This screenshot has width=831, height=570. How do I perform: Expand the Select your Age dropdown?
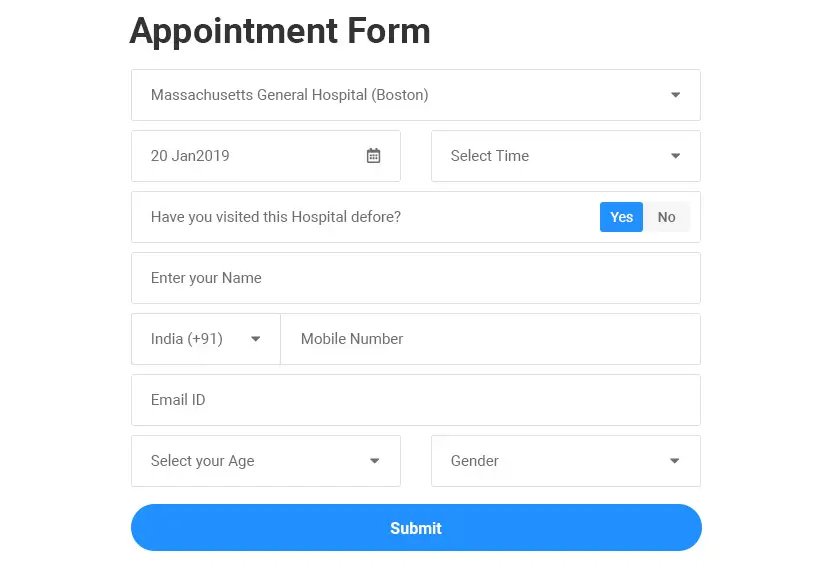[x=265, y=461]
